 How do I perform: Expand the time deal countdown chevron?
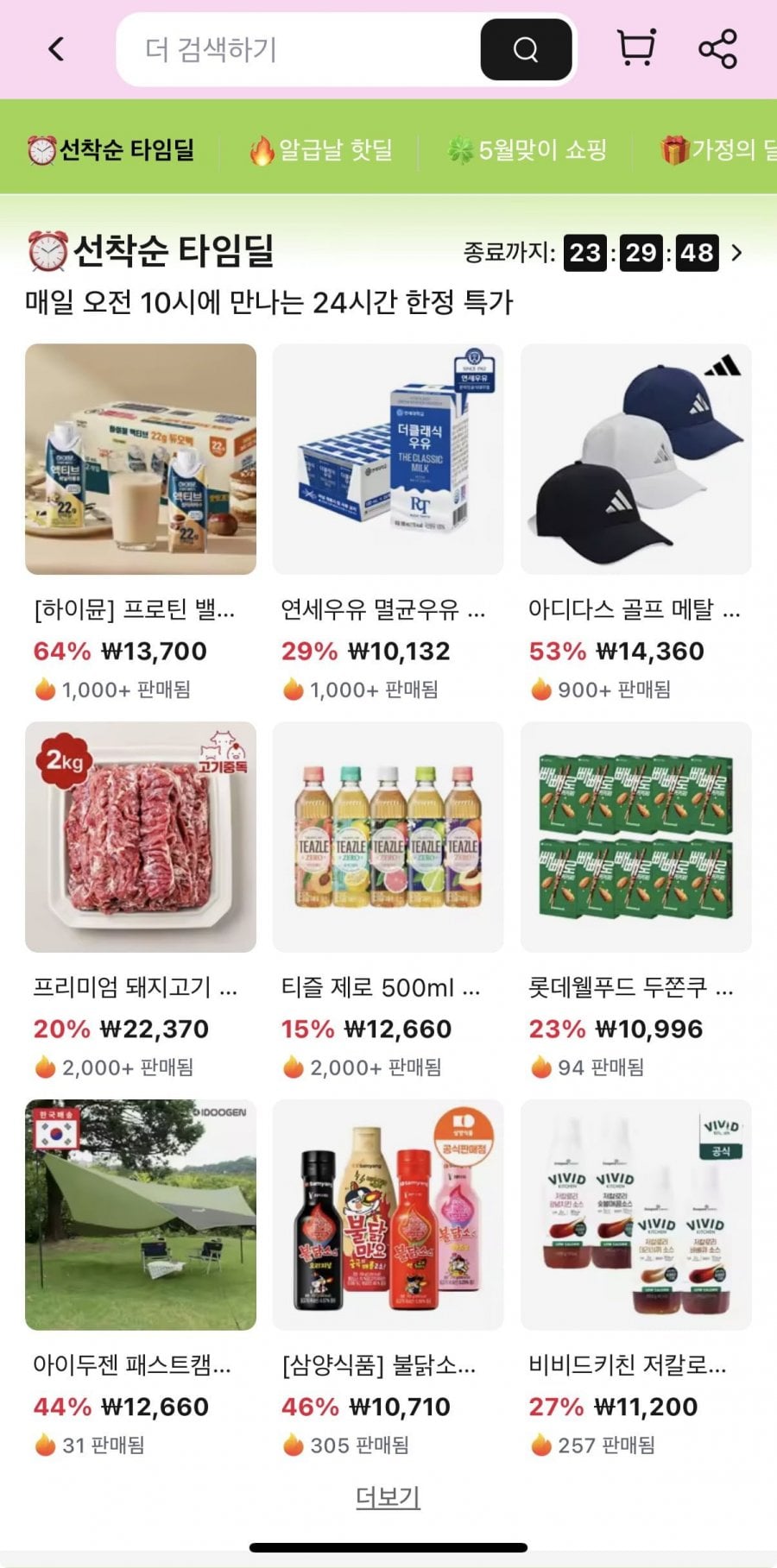pyautogui.click(x=736, y=253)
